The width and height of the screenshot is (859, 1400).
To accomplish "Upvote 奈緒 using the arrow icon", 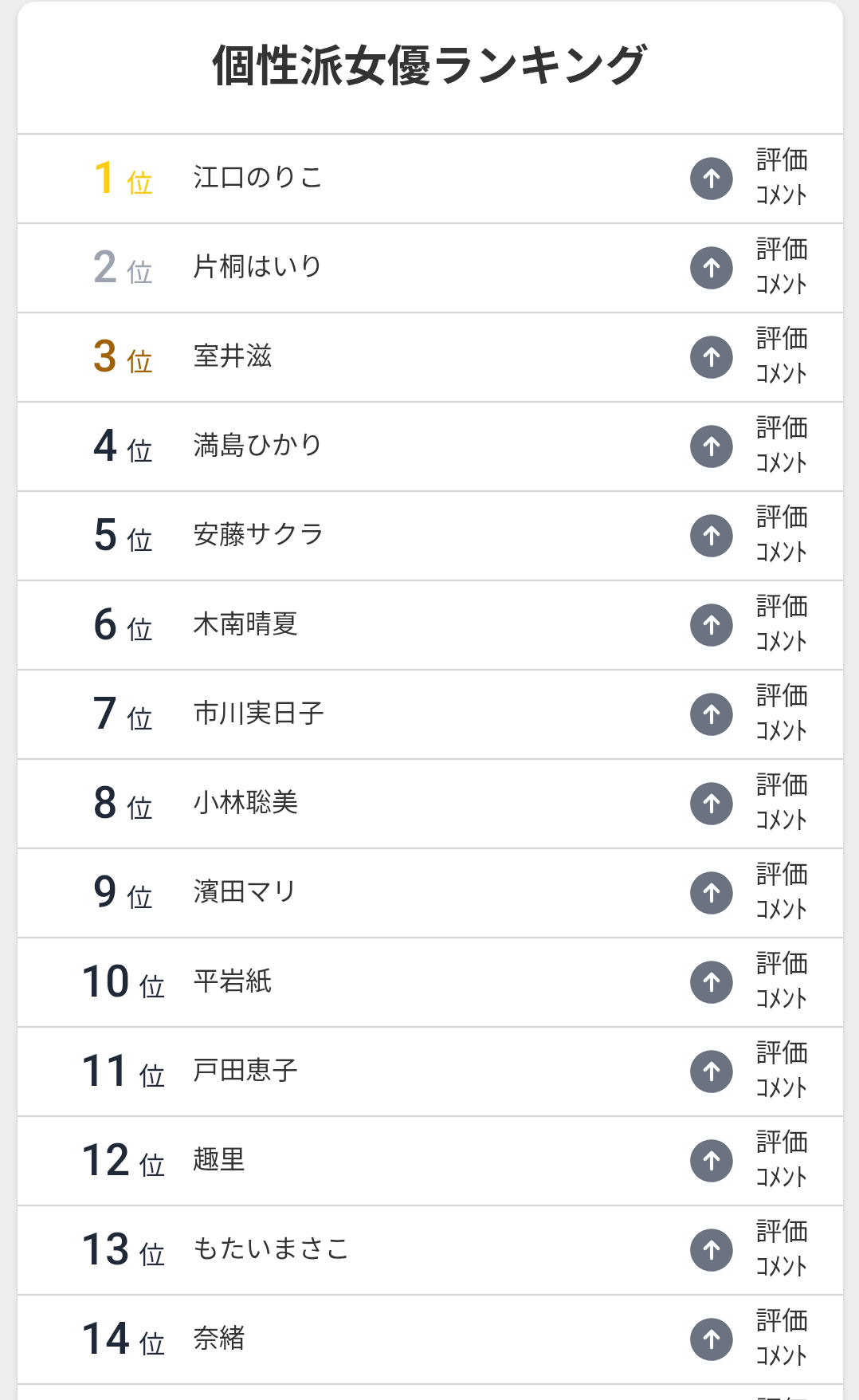I will click(x=710, y=1339).
